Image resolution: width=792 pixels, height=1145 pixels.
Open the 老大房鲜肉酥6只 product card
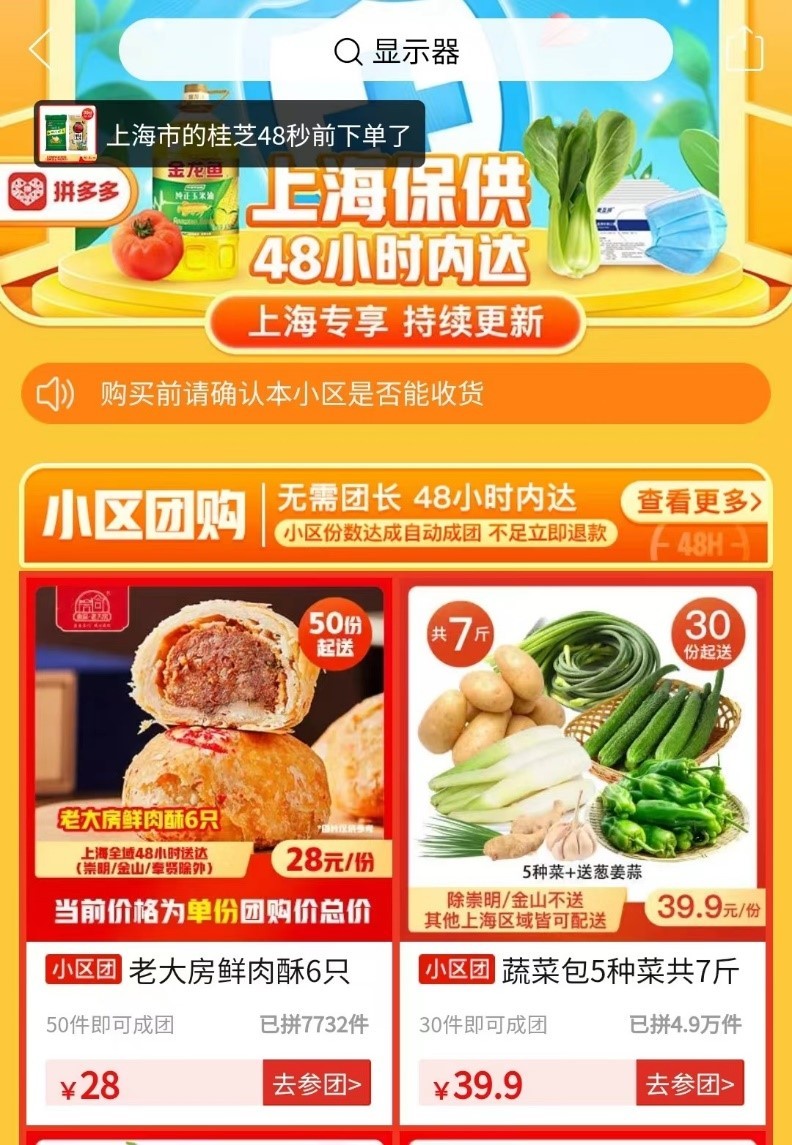pyautogui.click(x=210, y=760)
